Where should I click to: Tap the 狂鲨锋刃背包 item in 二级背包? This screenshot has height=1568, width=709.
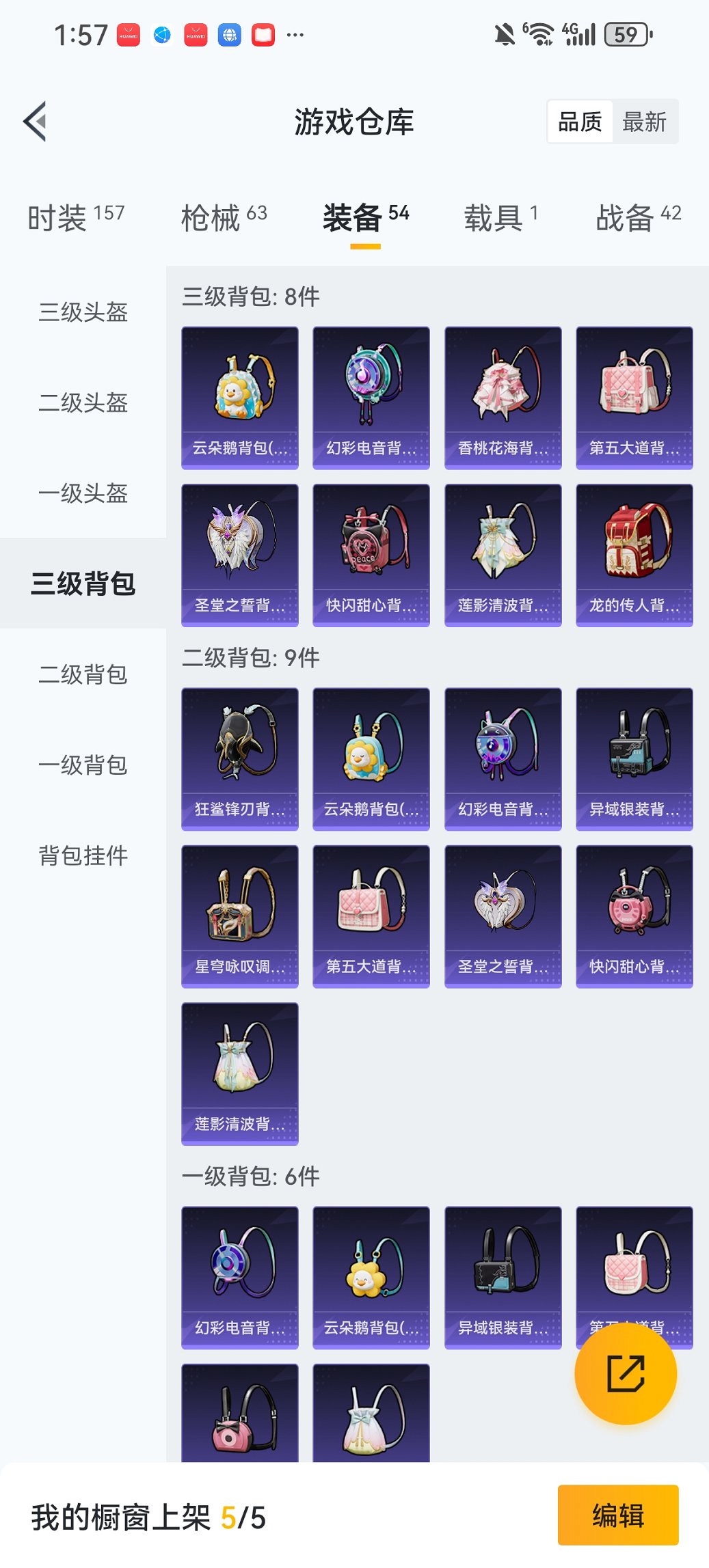click(x=239, y=758)
